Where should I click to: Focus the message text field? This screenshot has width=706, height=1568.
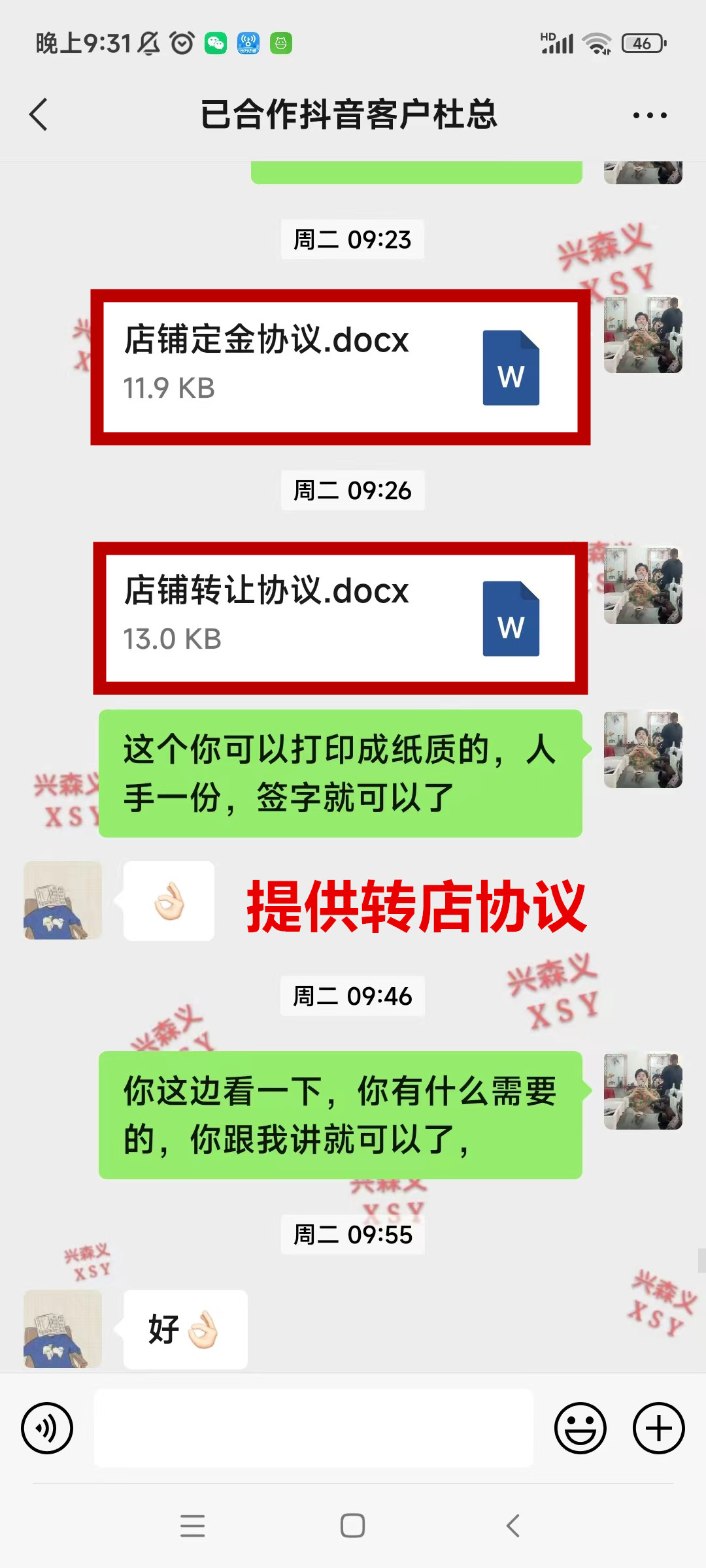(x=314, y=1428)
